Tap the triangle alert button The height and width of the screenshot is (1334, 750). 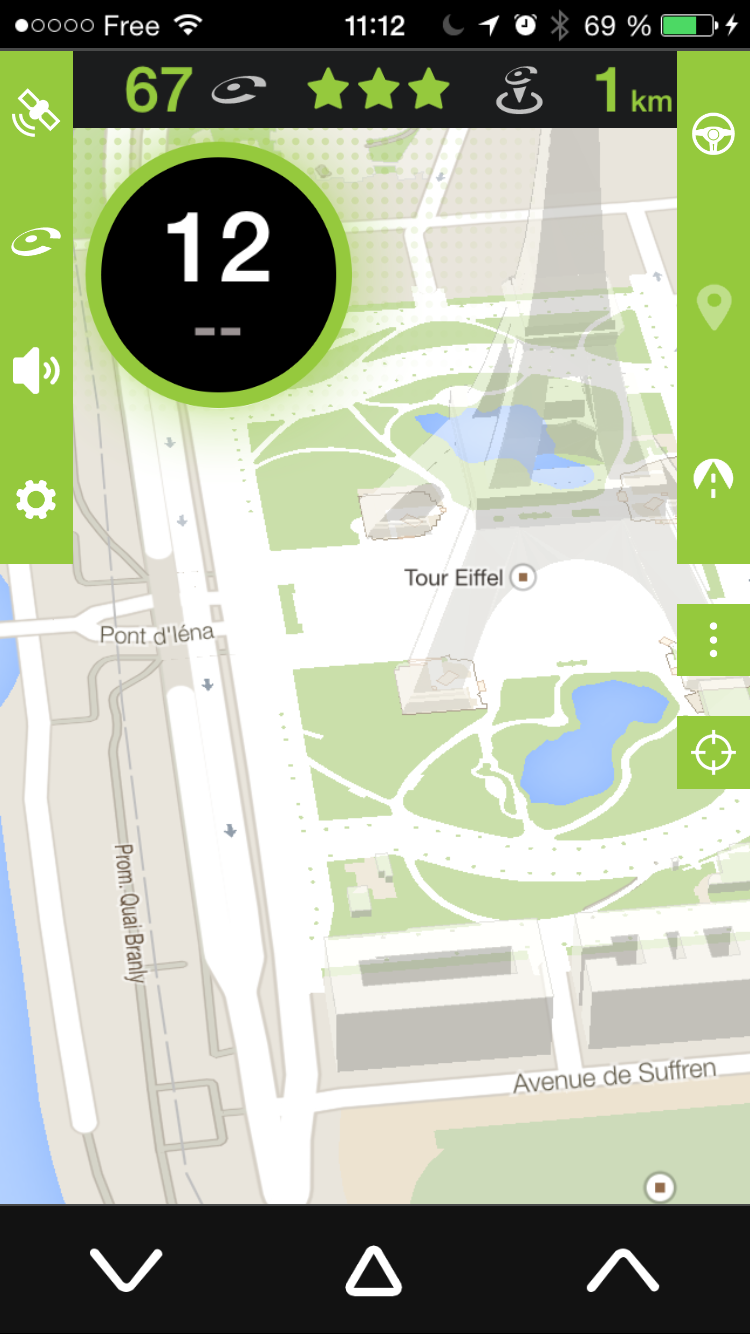[x=374, y=1271]
